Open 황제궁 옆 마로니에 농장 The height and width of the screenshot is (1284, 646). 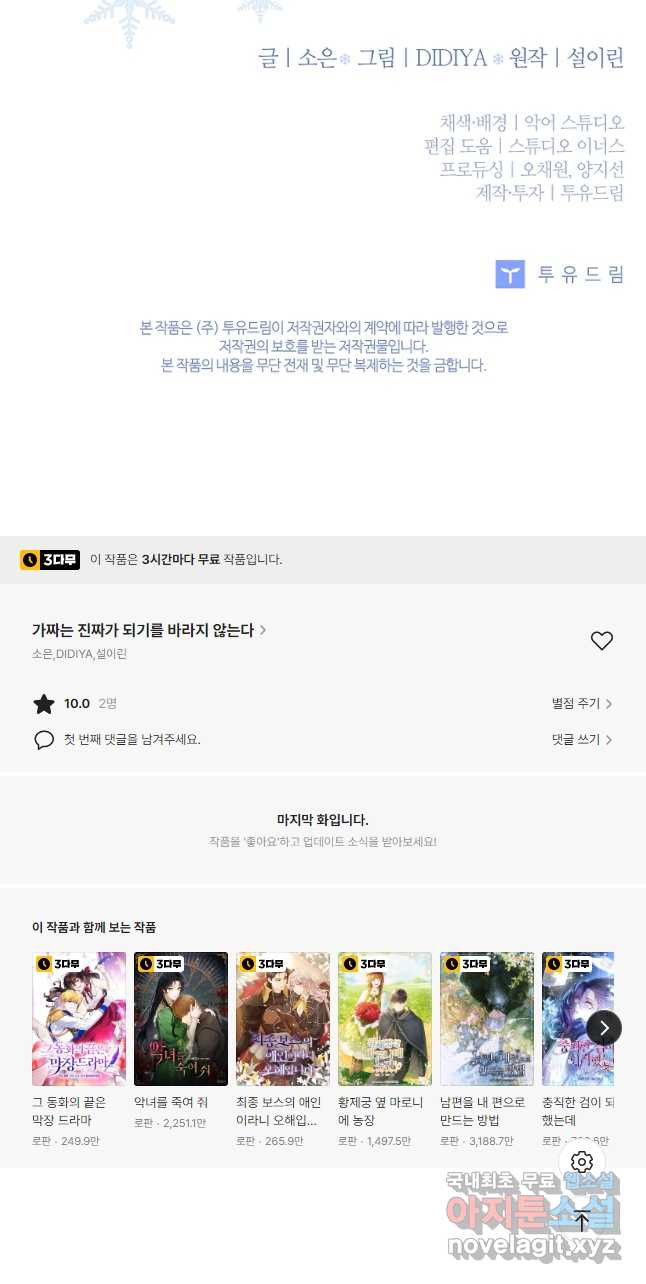pyautogui.click(x=385, y=1018)
